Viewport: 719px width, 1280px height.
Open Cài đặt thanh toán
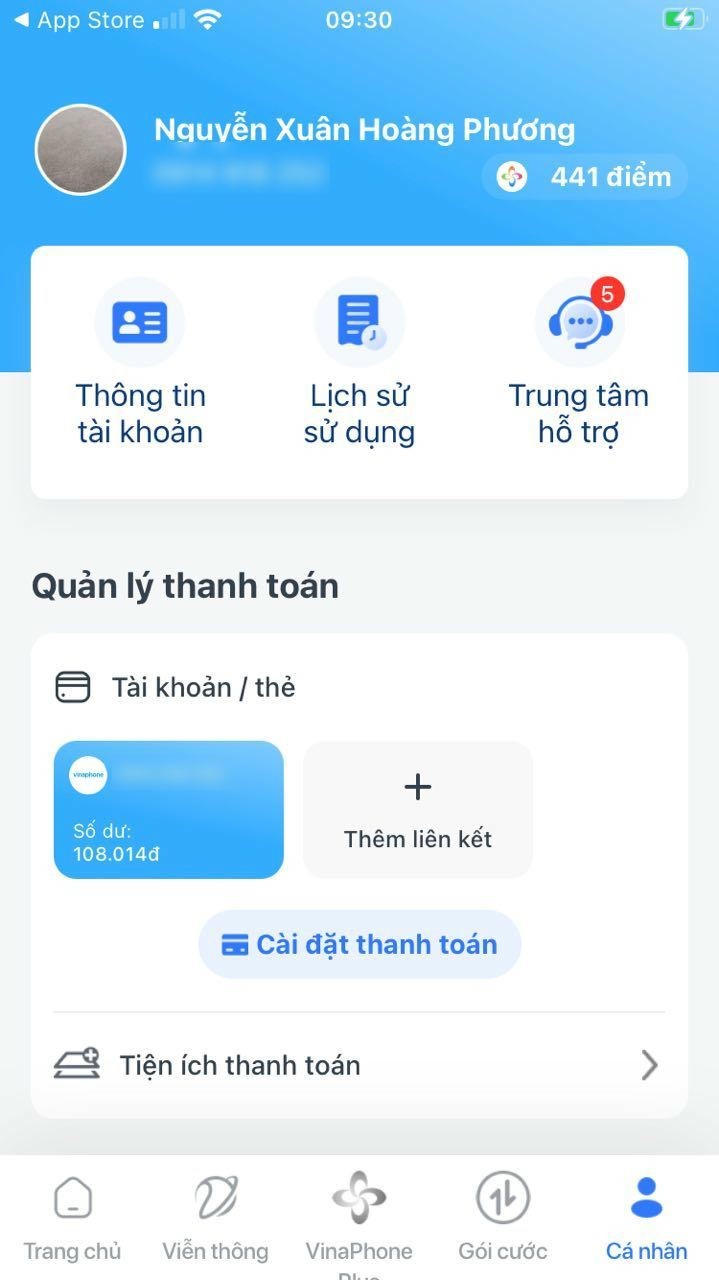tap(360, 944)
